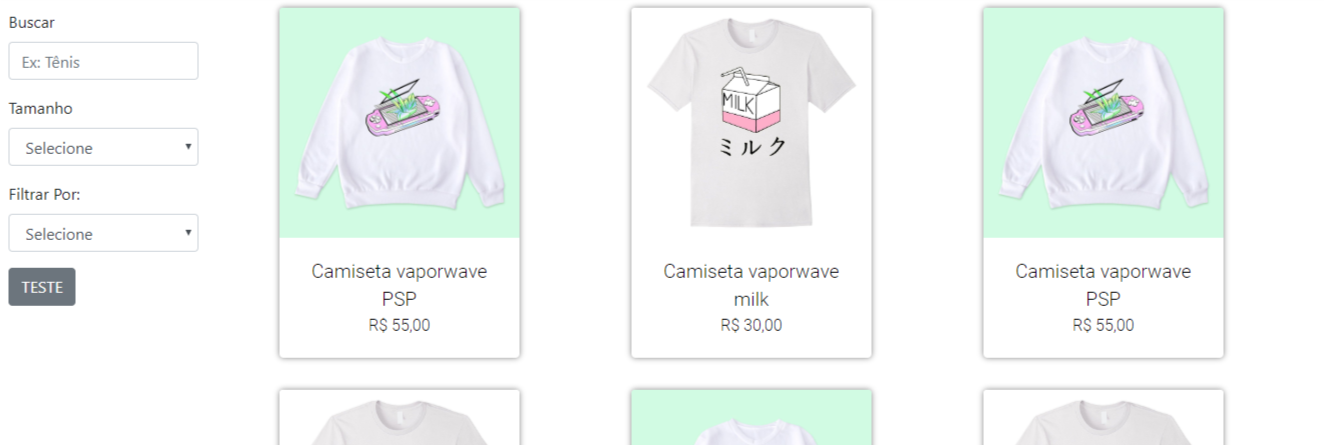The height and width of the screenshot is (445, 1324).
Task: Open the Filtrar Por dropdown
Action: pos(103,233)
